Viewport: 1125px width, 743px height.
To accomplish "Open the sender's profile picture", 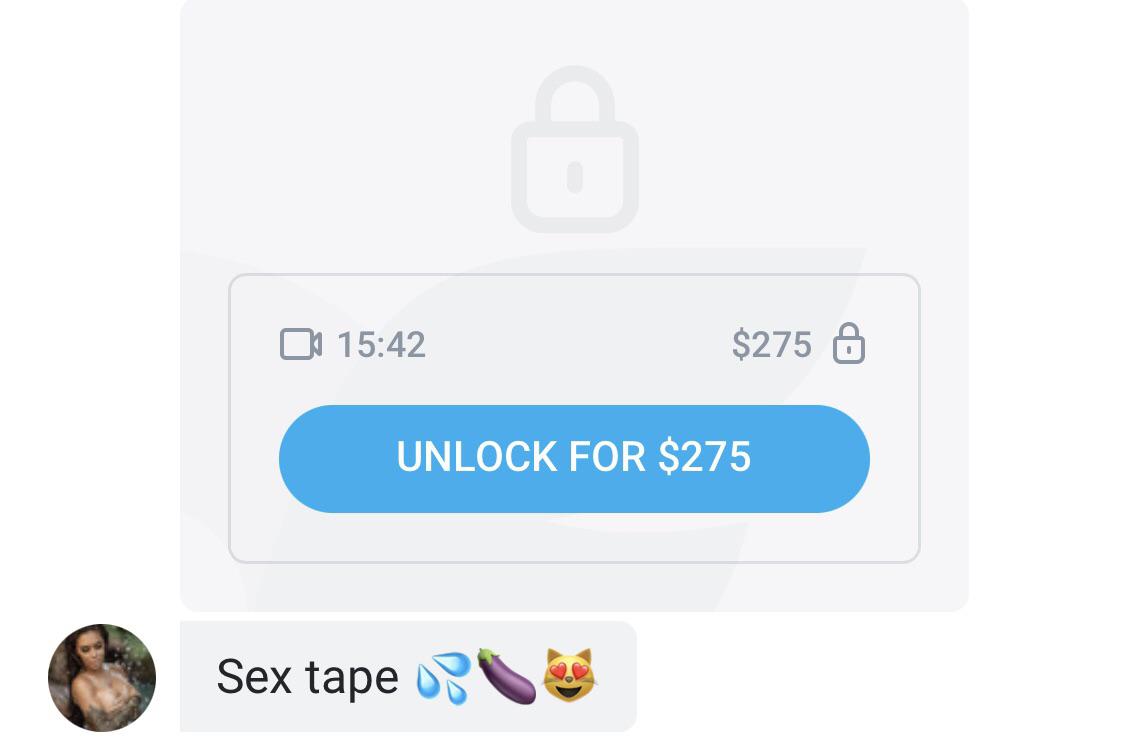I will tap(102, 677).
